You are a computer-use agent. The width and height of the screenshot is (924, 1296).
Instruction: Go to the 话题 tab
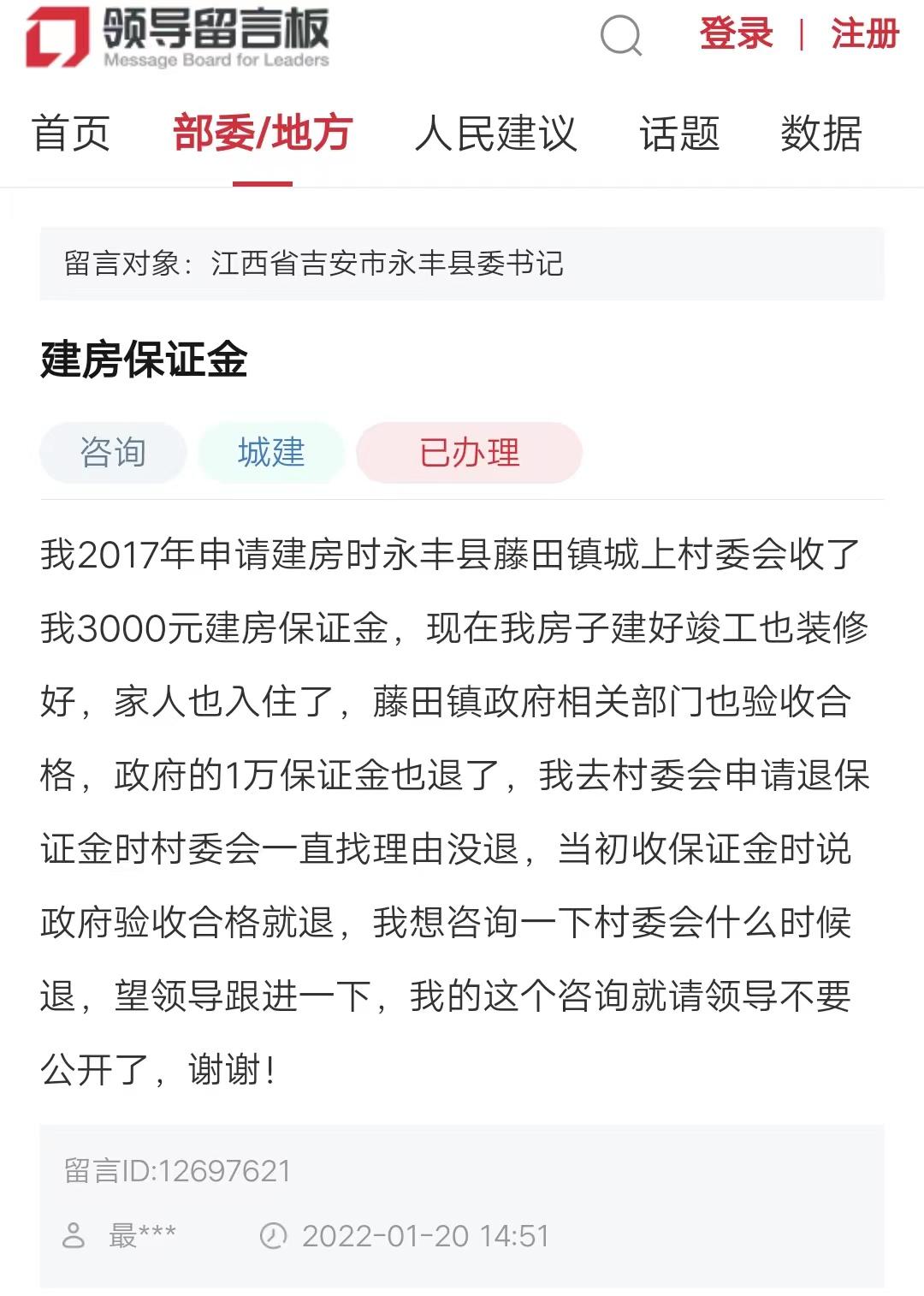[679, 134]
